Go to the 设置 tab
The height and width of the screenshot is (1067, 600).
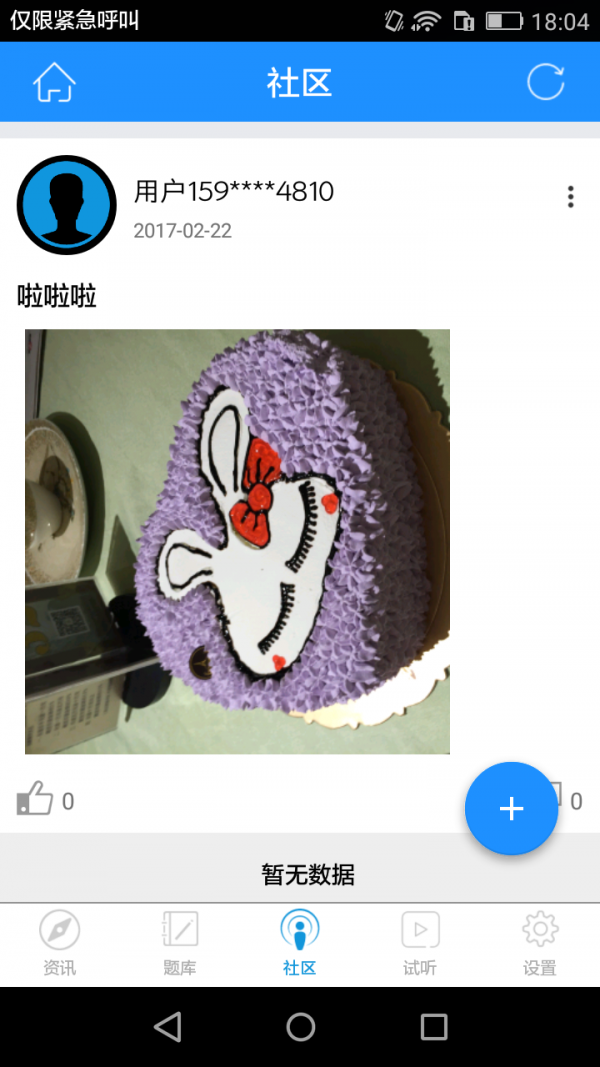tap(540, 943)
